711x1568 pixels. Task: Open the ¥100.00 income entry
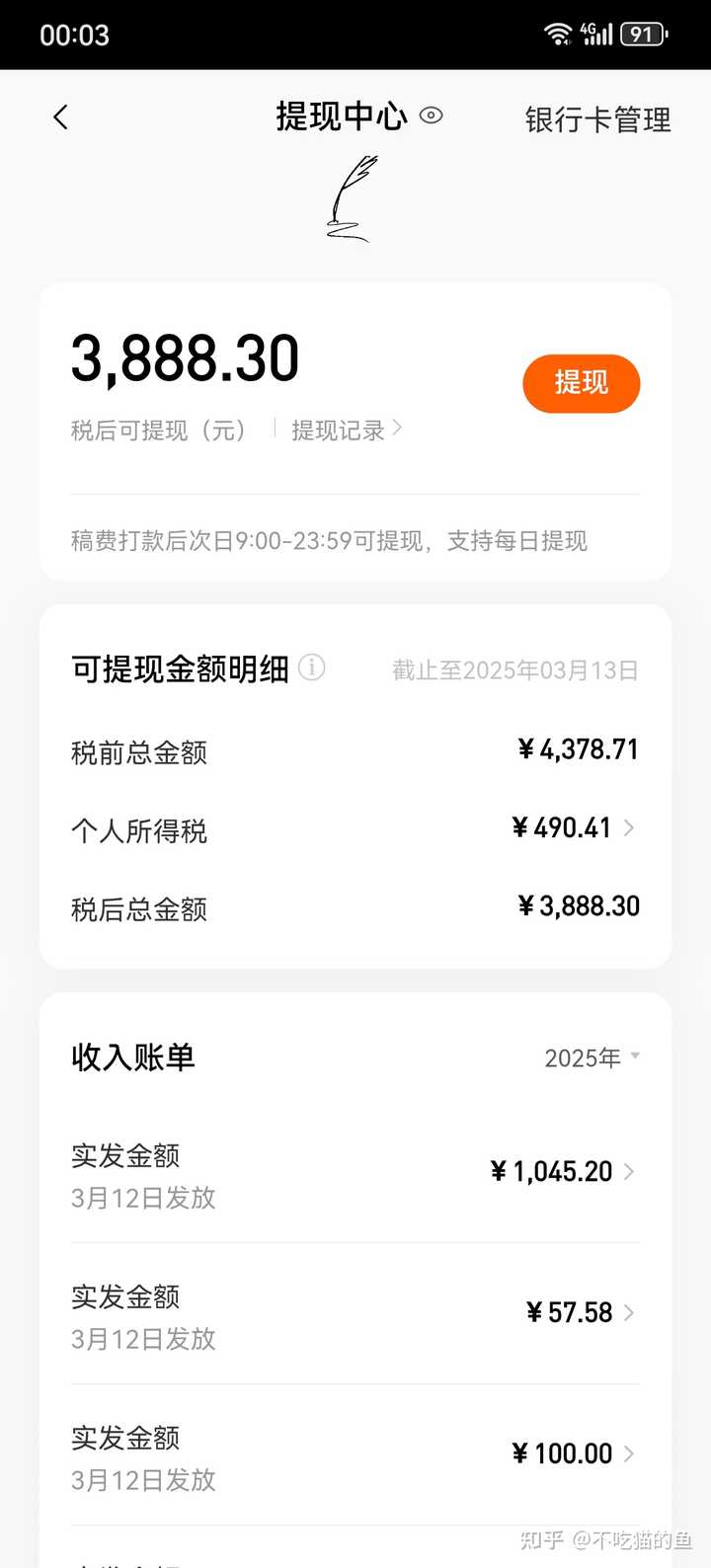pyautogui.click(x=573, y=1454)
